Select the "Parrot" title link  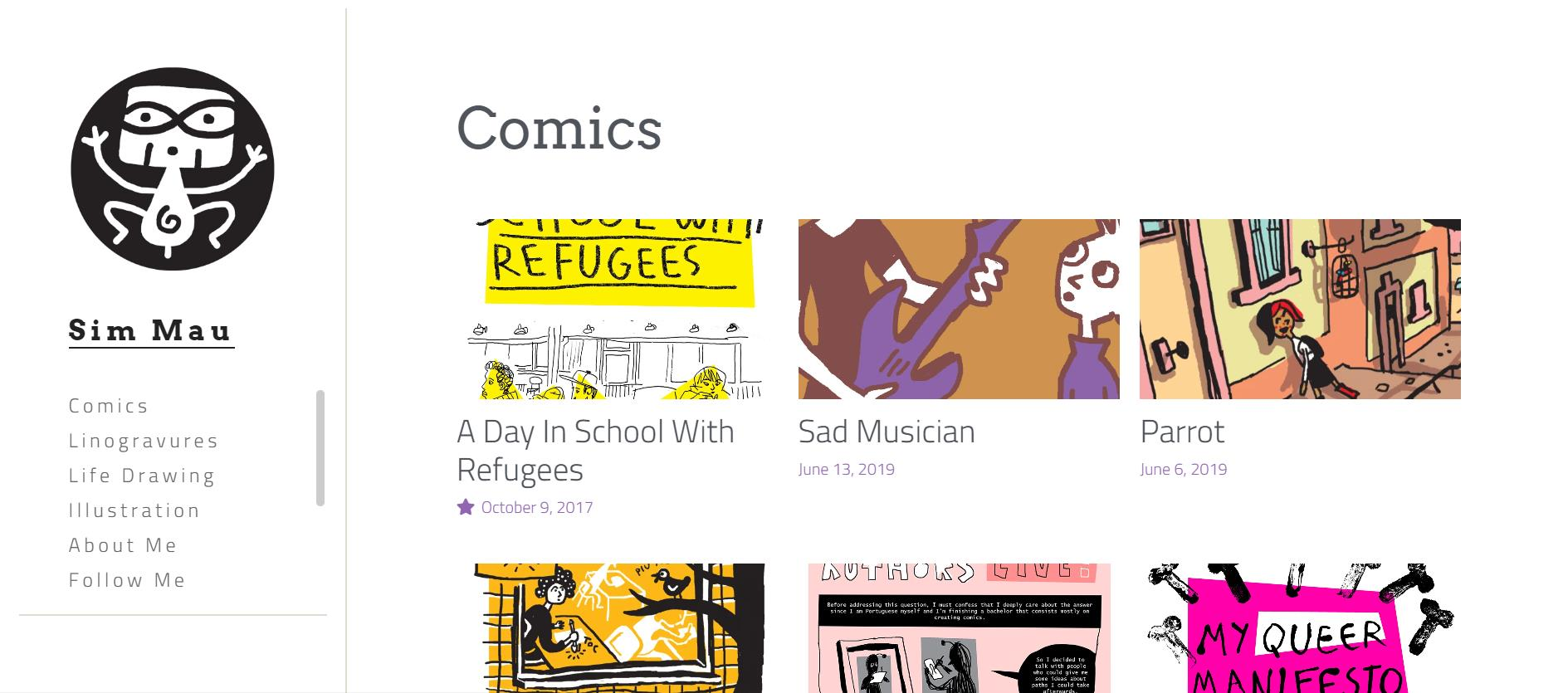(1182, 432)
